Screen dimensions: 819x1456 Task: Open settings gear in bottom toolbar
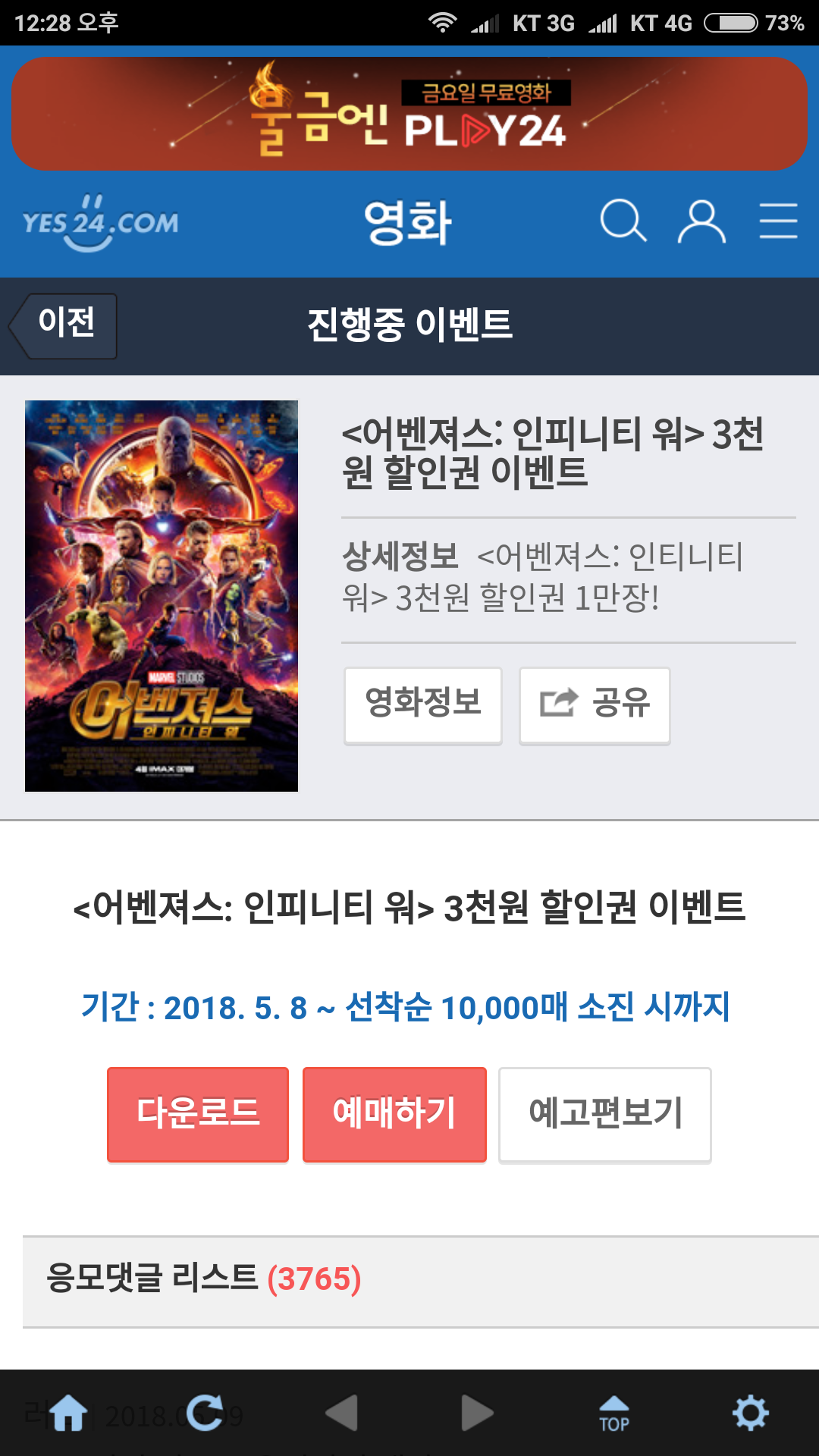coord(751,1414)
